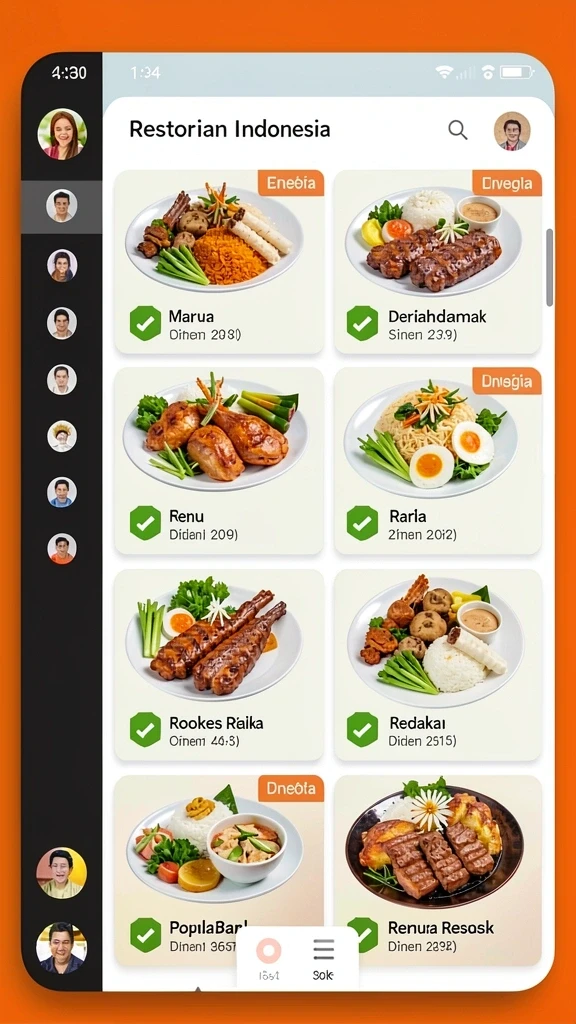
Task: Select the highlighted sidebar contact avatar
Action: pyautogui.click(x=62, y=206)
